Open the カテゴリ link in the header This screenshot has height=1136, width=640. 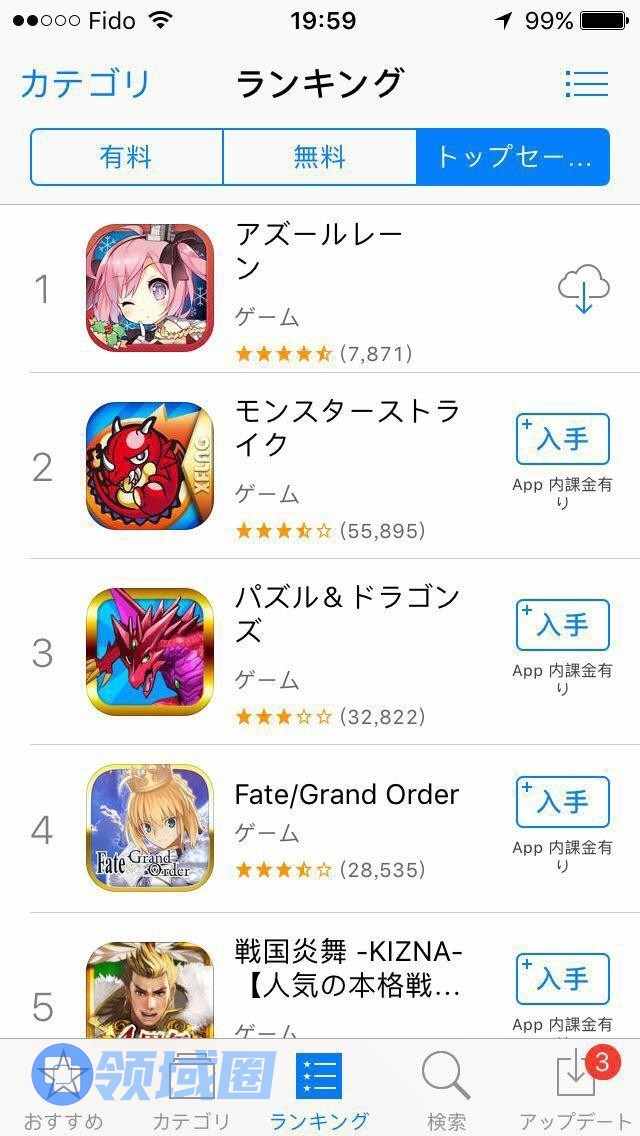click(x=85, y=84)
